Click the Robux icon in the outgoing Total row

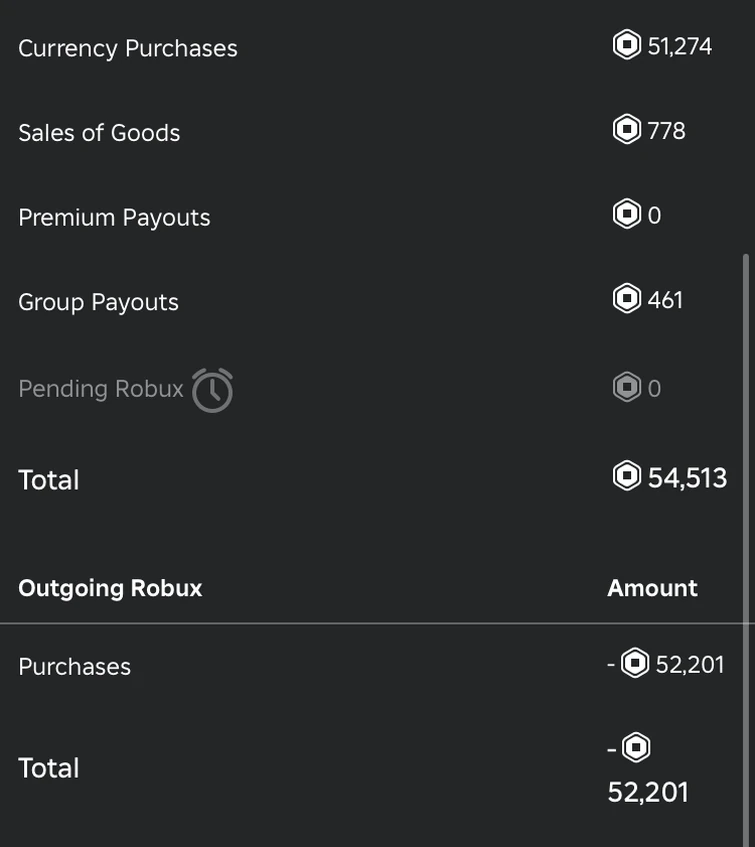click(x=634, y=745)
